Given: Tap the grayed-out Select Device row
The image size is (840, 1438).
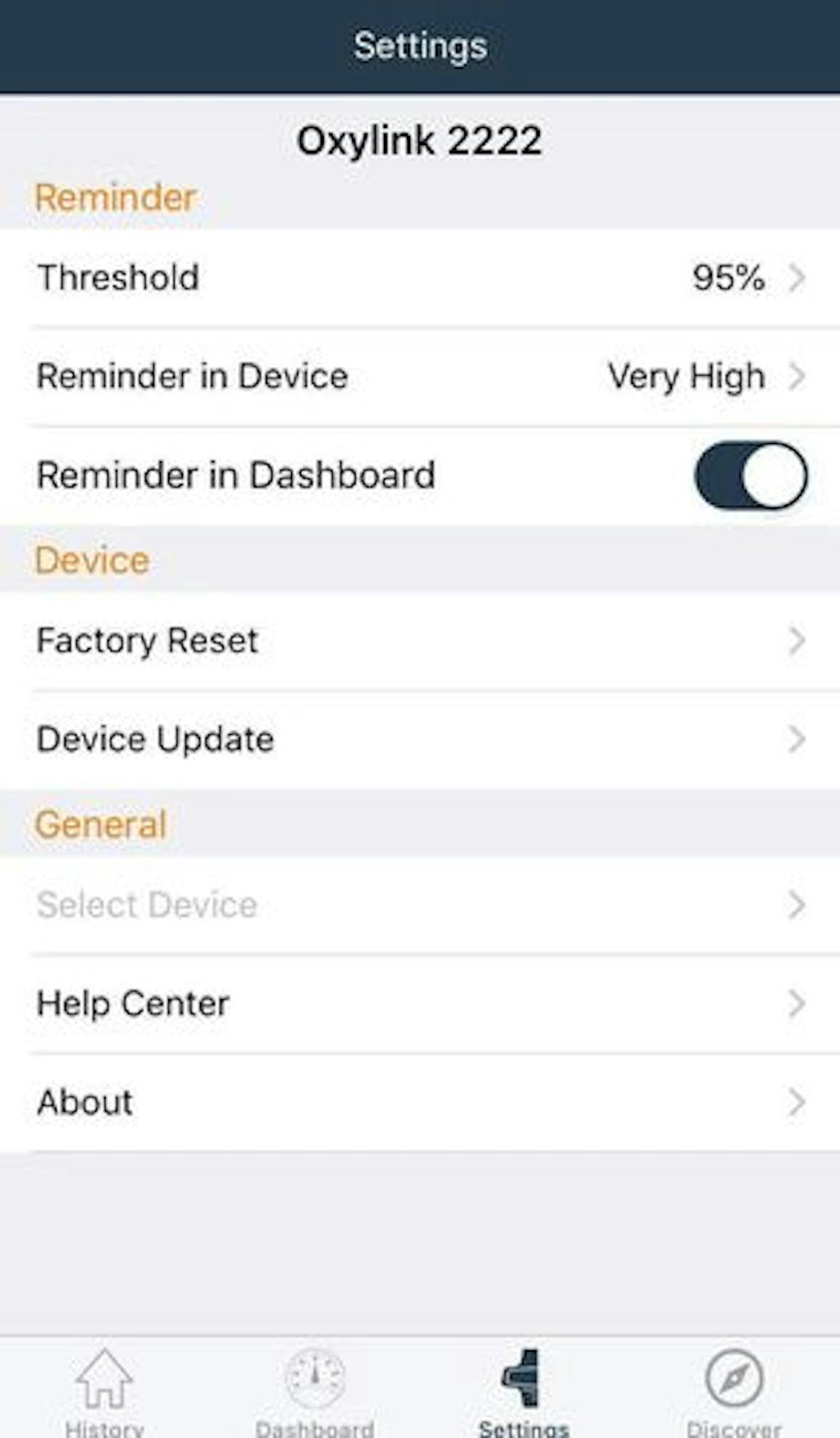Looking at the screenshot, I should click(x=145, y=905).
